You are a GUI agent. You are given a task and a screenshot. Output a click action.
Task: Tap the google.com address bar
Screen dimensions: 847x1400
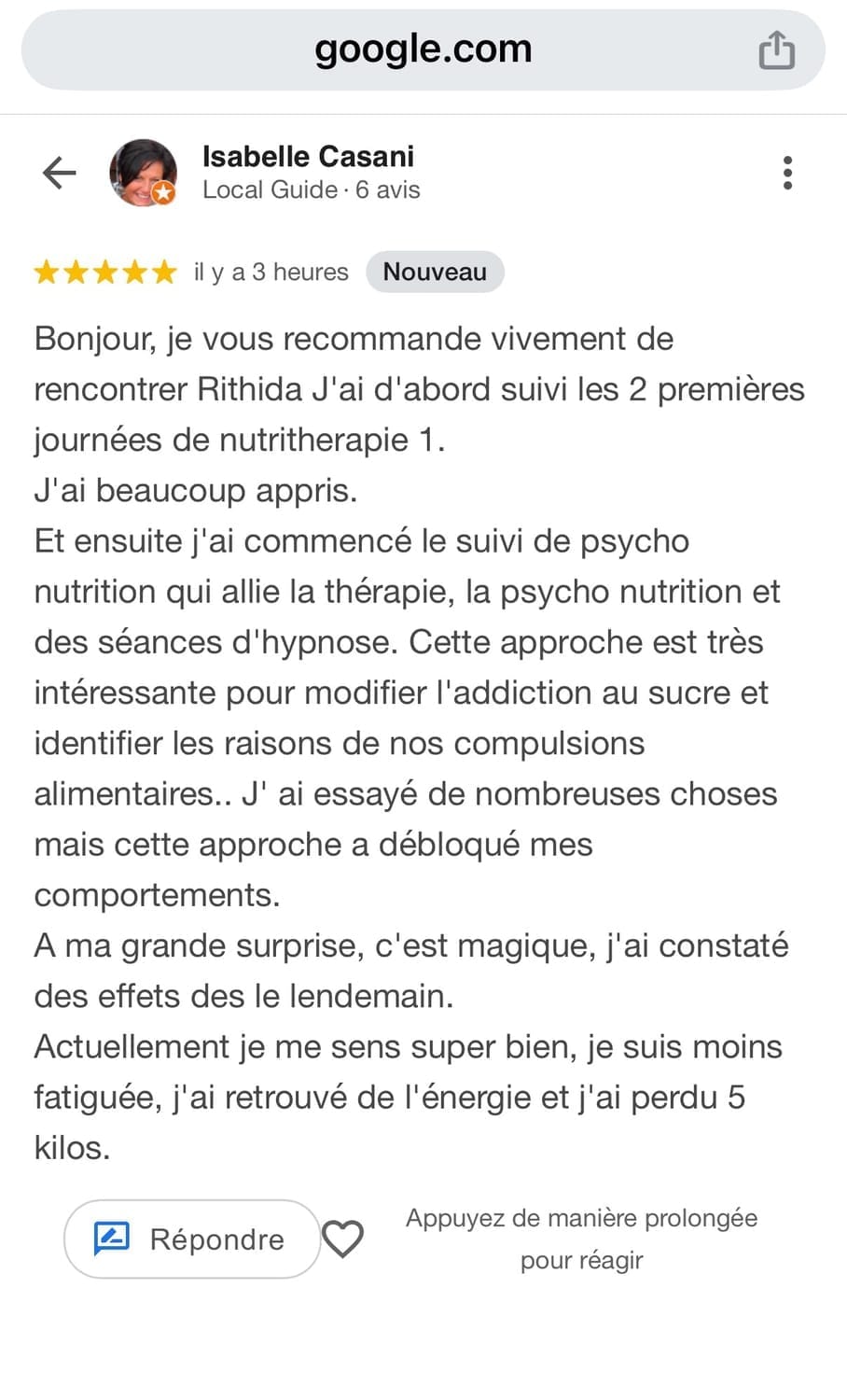tap(422, 49)
